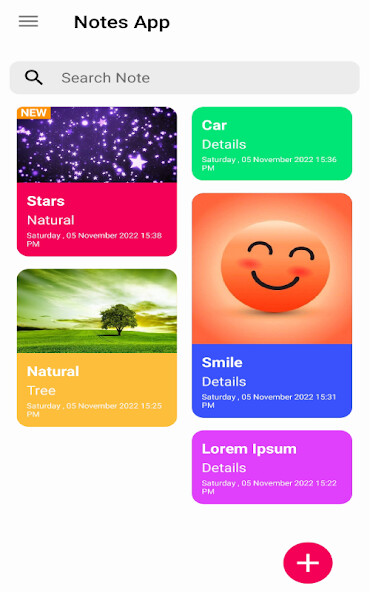Open the Natural Tree note card

pos(97,348)
